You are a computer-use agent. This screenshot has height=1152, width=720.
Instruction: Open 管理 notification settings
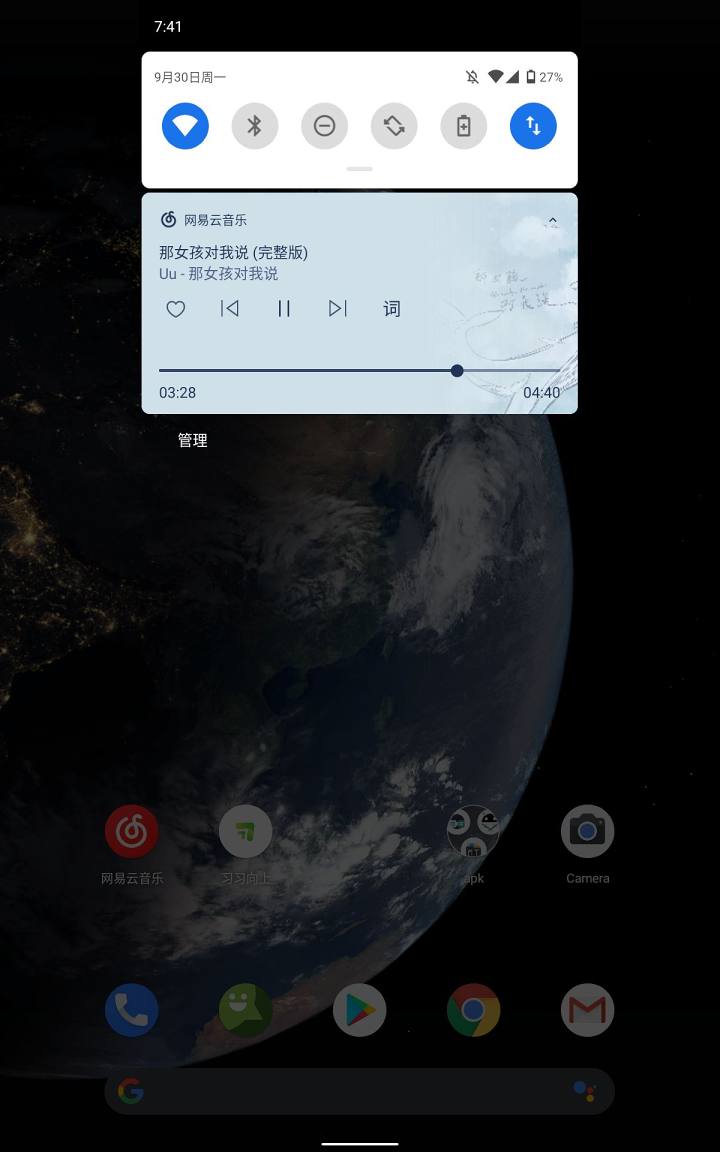[193, 440]
